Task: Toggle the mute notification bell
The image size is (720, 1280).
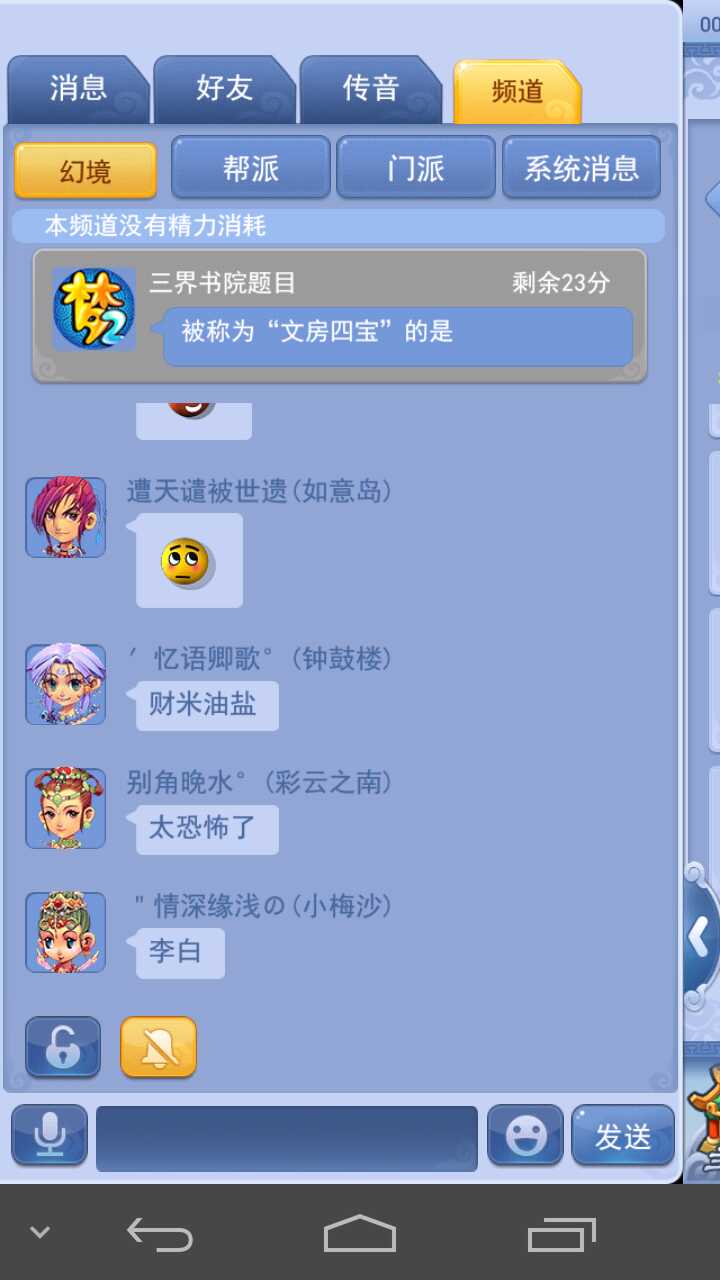Action: pos(158,1047)
